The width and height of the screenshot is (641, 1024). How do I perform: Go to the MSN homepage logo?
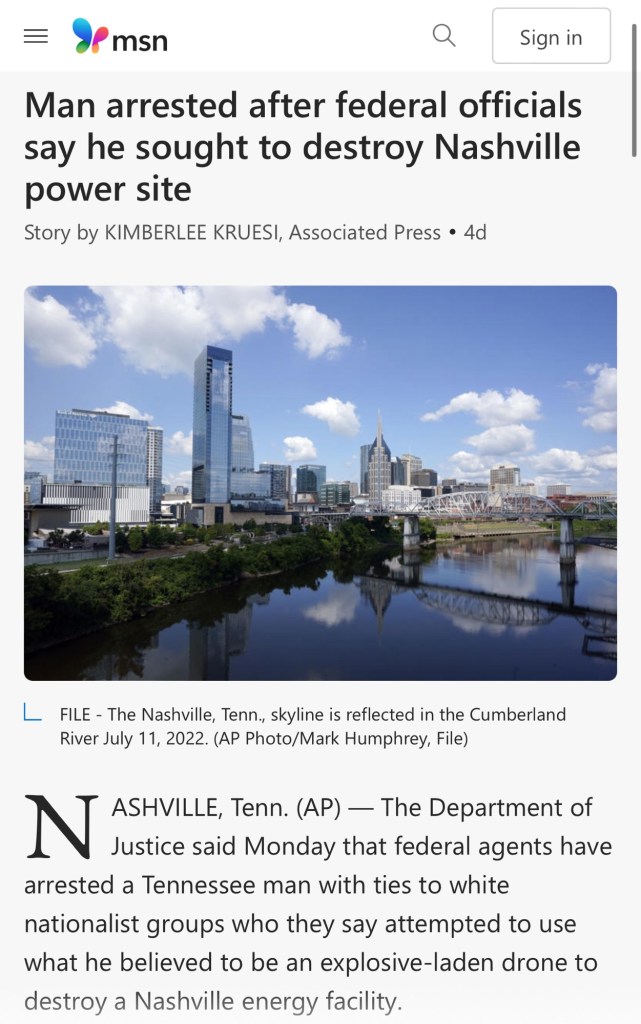(x=120, y=37)
